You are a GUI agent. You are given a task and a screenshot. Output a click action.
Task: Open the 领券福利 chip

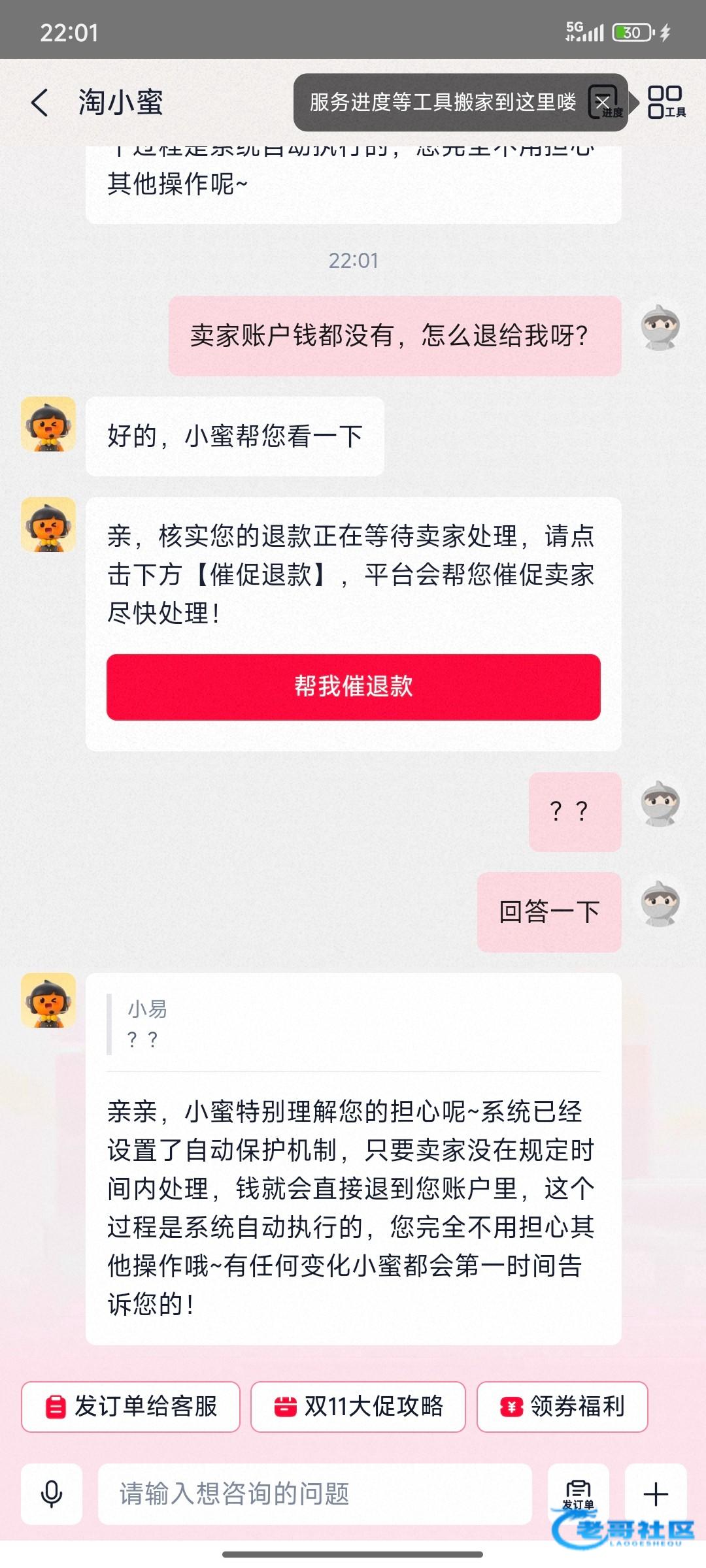click(x=562, y=1406)
